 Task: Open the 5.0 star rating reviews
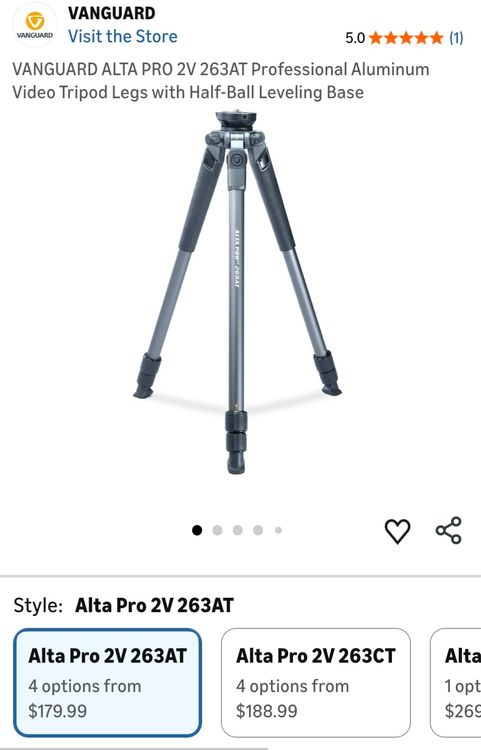pyautogui.click(x=404, y=38)
